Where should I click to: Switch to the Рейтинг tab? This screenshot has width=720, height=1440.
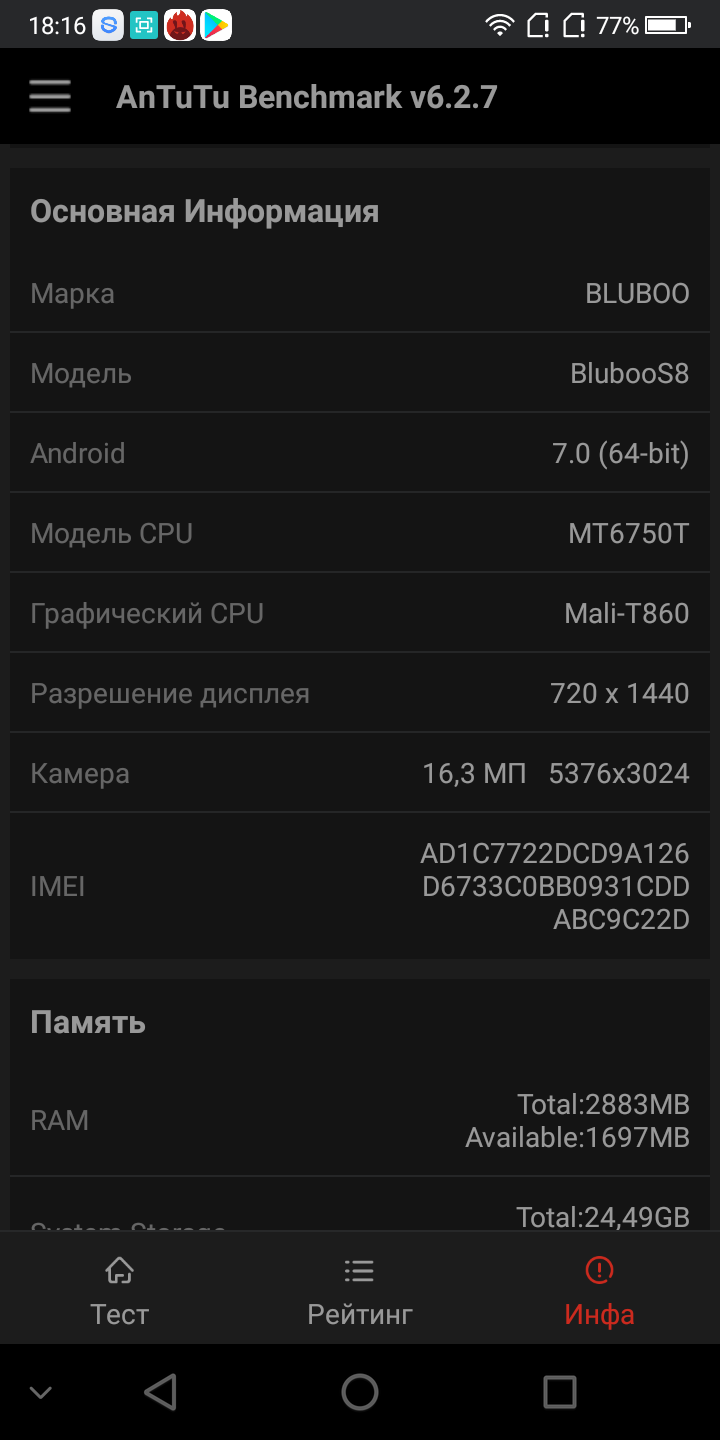pos(359,1290)
